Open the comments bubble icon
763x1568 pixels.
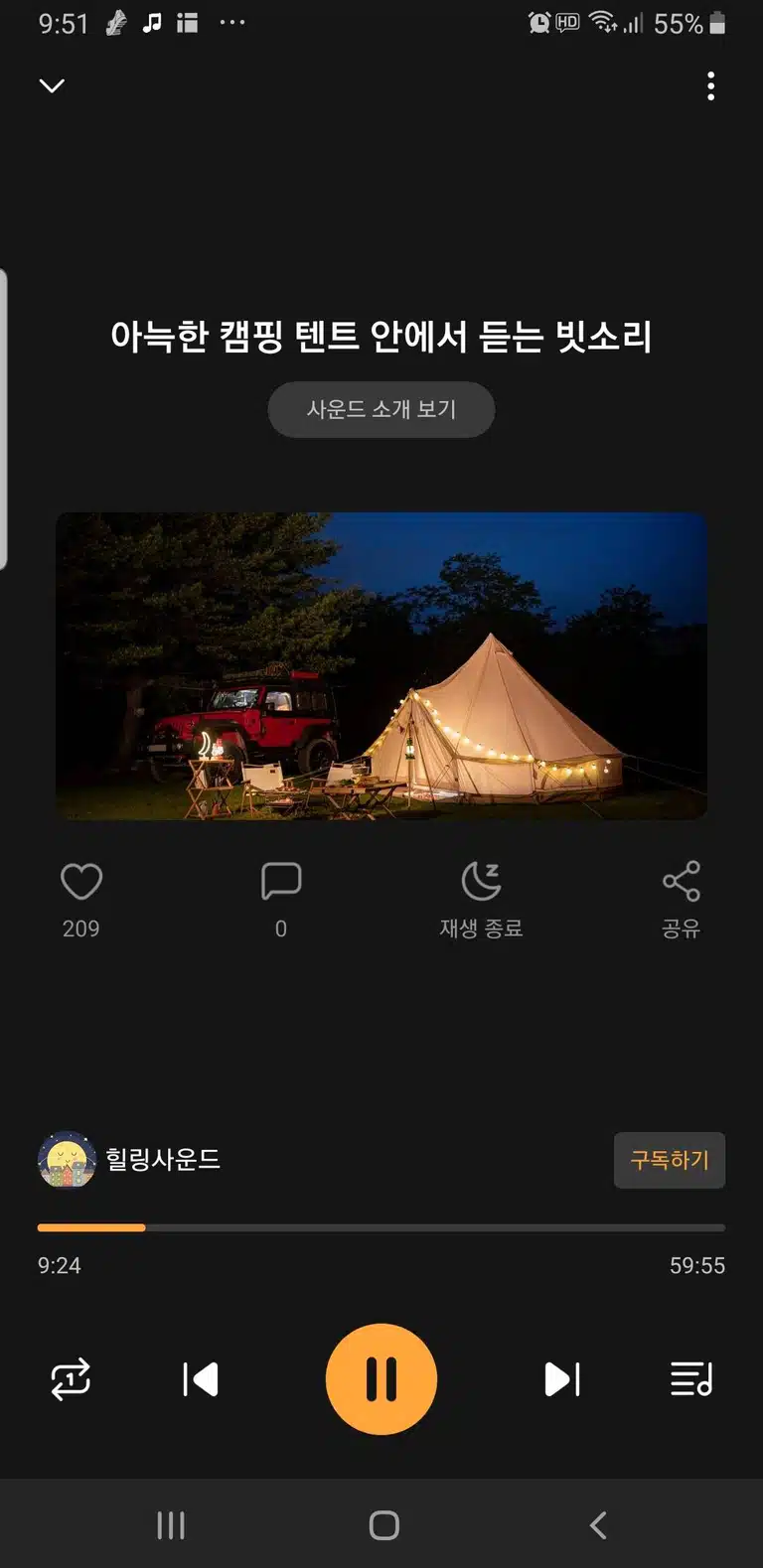pos(281,881)
